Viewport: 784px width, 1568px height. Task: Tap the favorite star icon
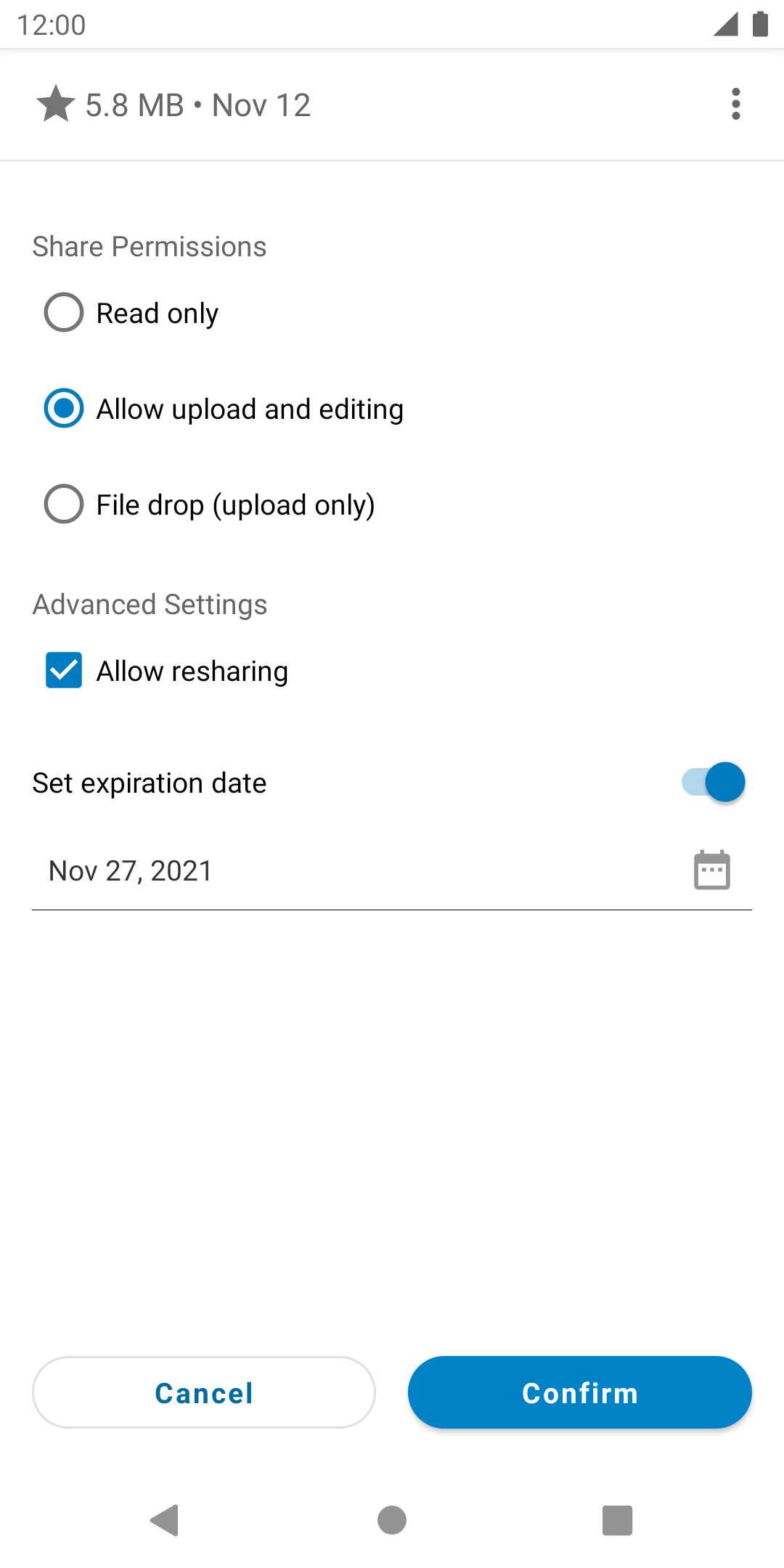coord(56,105)
